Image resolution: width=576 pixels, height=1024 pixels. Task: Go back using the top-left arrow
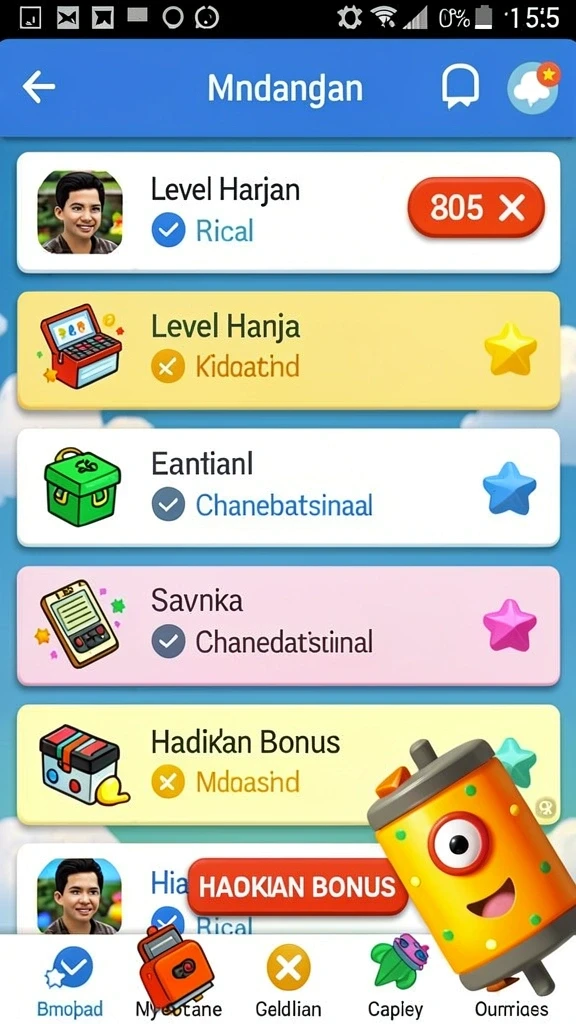coord(39,88)
